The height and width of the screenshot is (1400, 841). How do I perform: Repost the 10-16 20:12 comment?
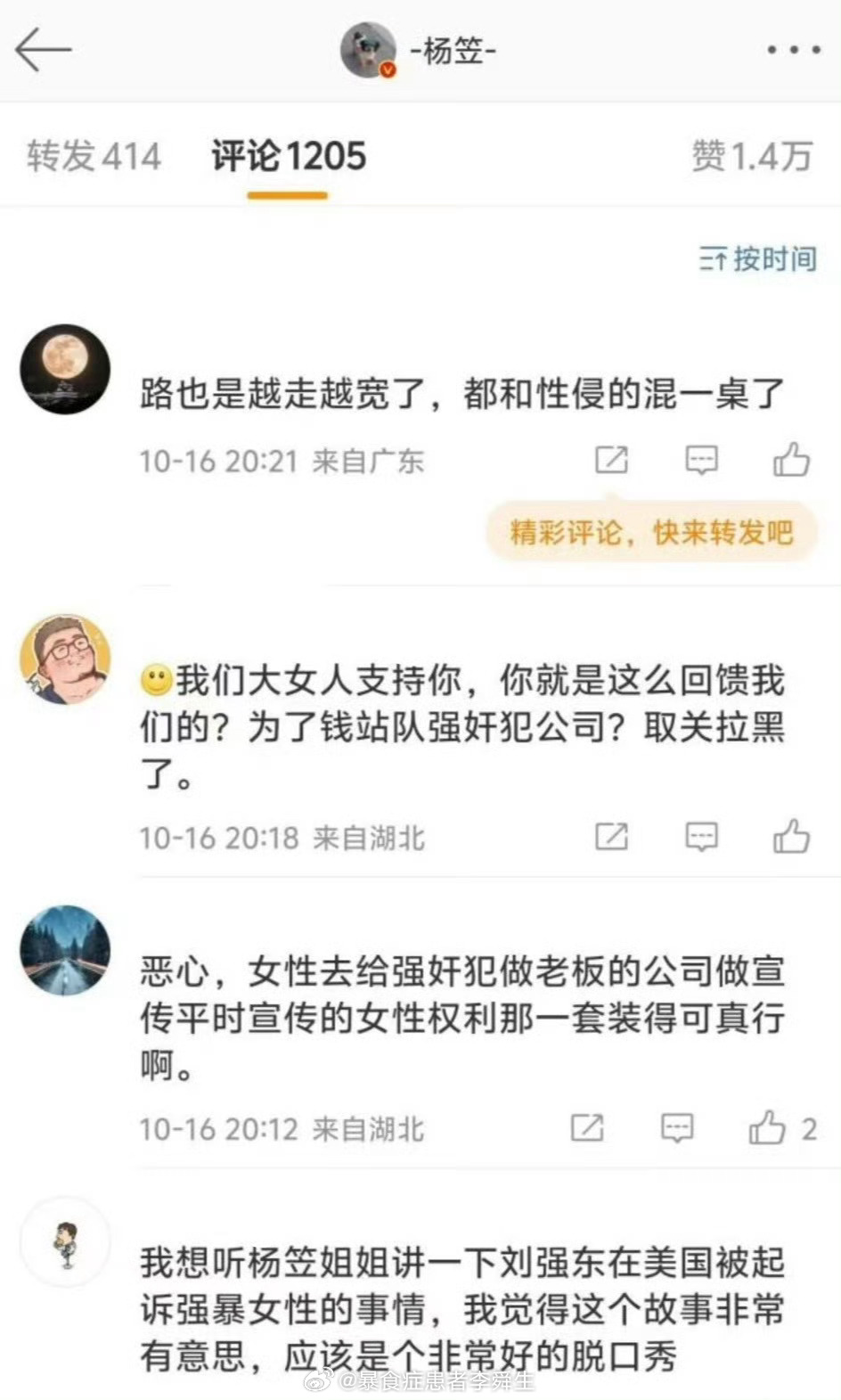[x=587, y=1127]
